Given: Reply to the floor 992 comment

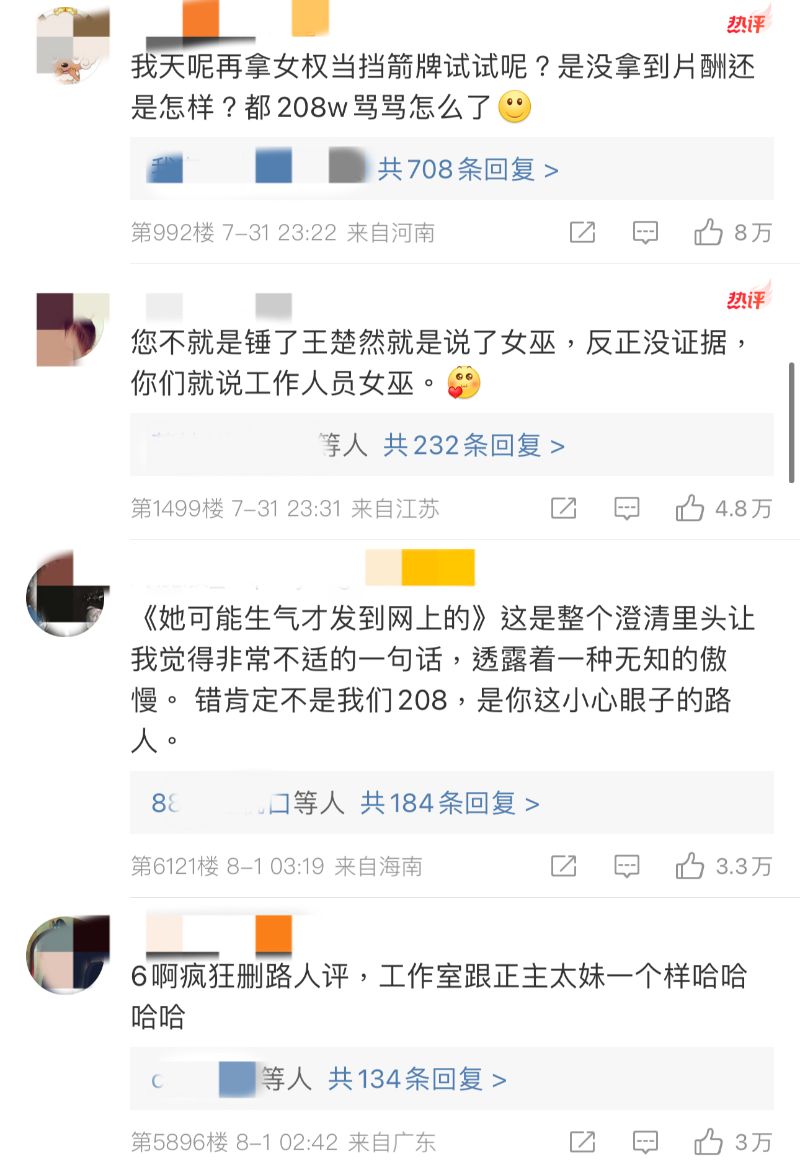Looking at the screenshot, I should point(645,233).
